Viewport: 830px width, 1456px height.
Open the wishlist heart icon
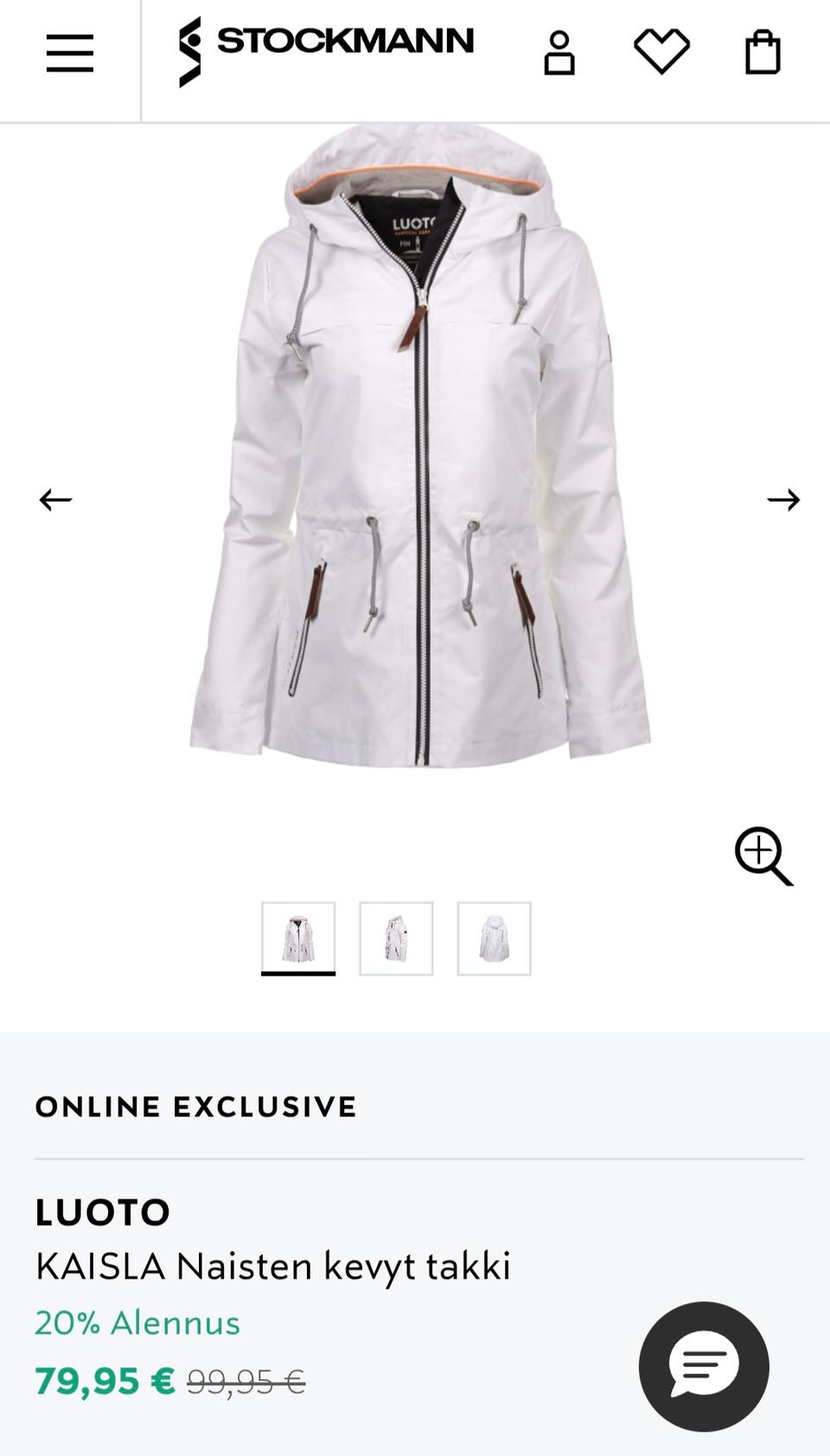(661, 52)
